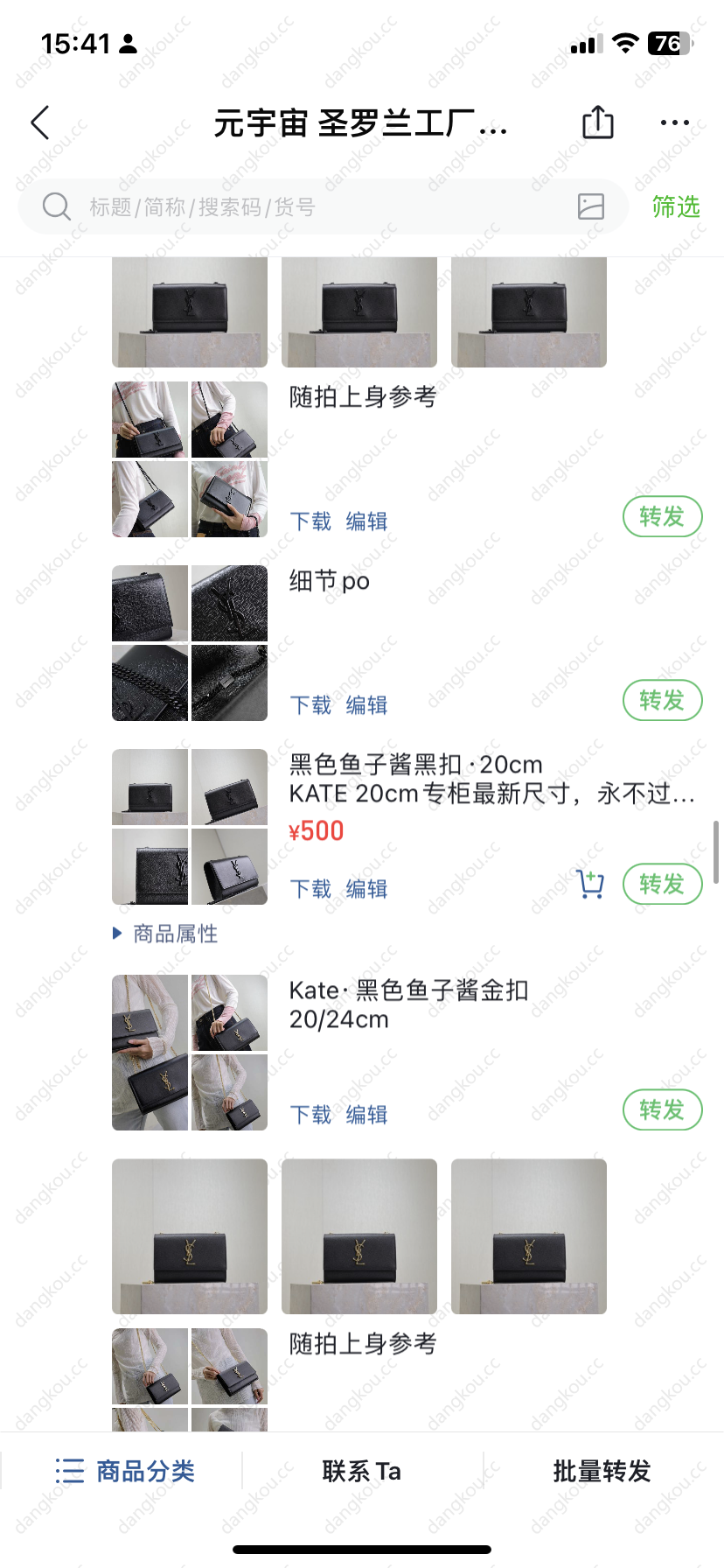The height and width of the screenshot is (1568, 724).
Task: Forward the first 随拍上身参考 post with 转发
Action: 662,517
